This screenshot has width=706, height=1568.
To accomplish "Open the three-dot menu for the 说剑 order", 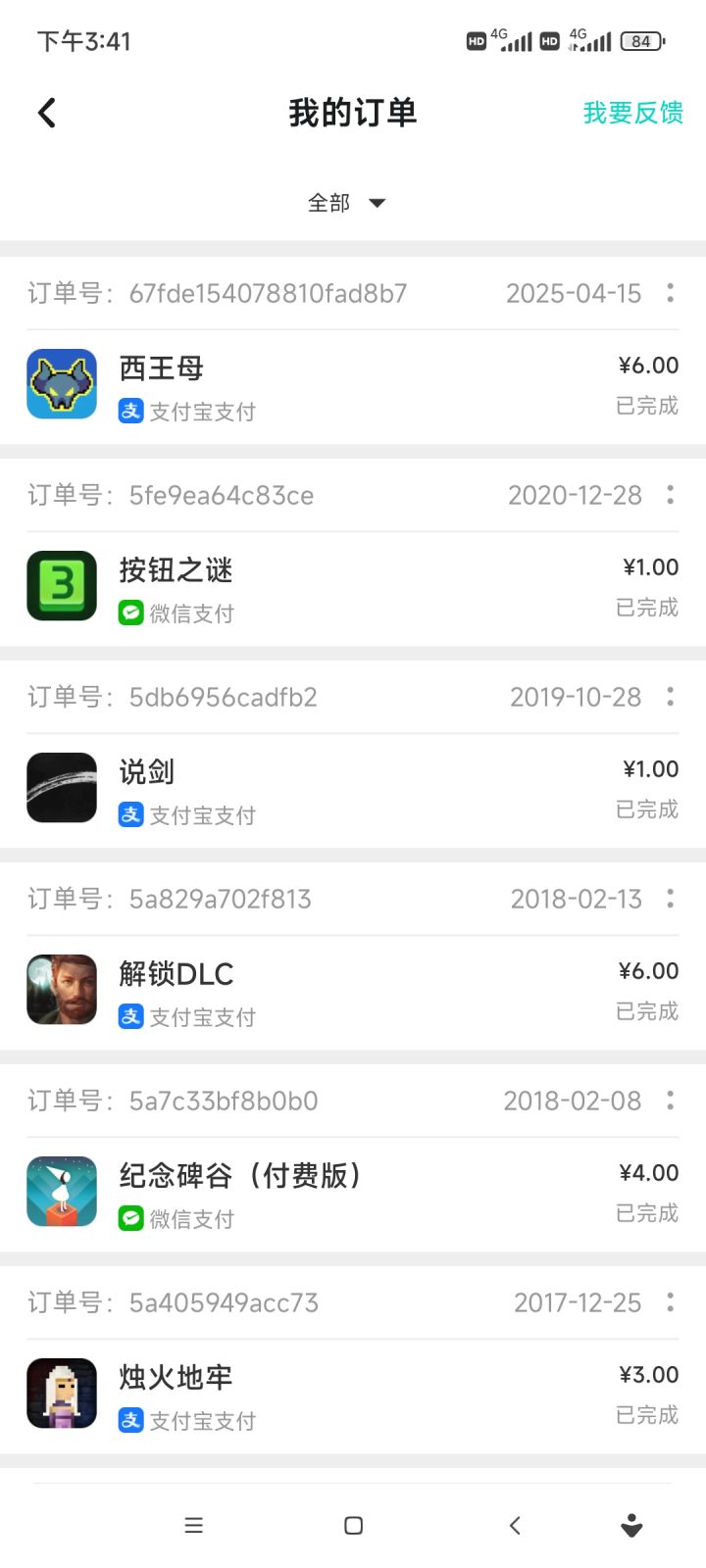I will click(x=670, y=697).
